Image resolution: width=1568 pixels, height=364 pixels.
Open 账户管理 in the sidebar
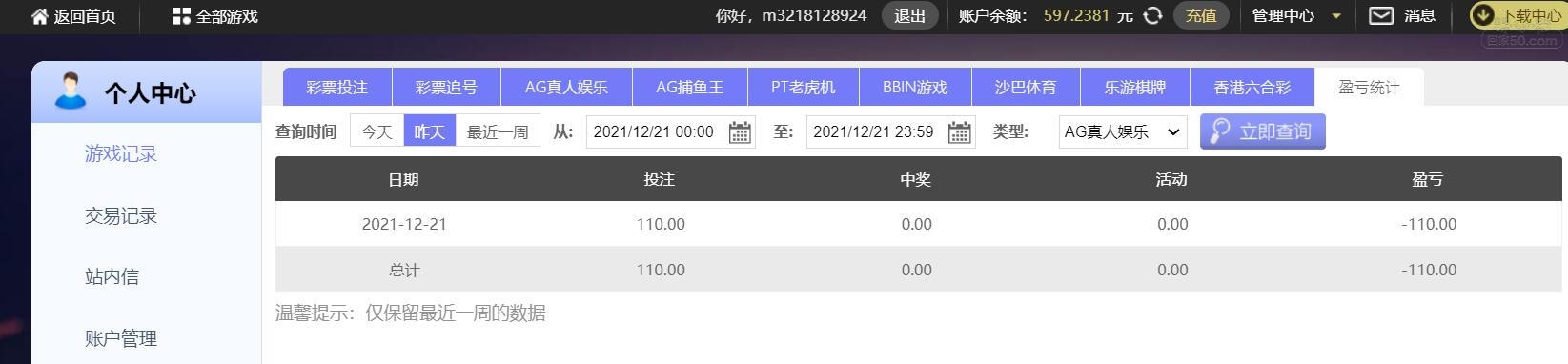pos(121,338)
